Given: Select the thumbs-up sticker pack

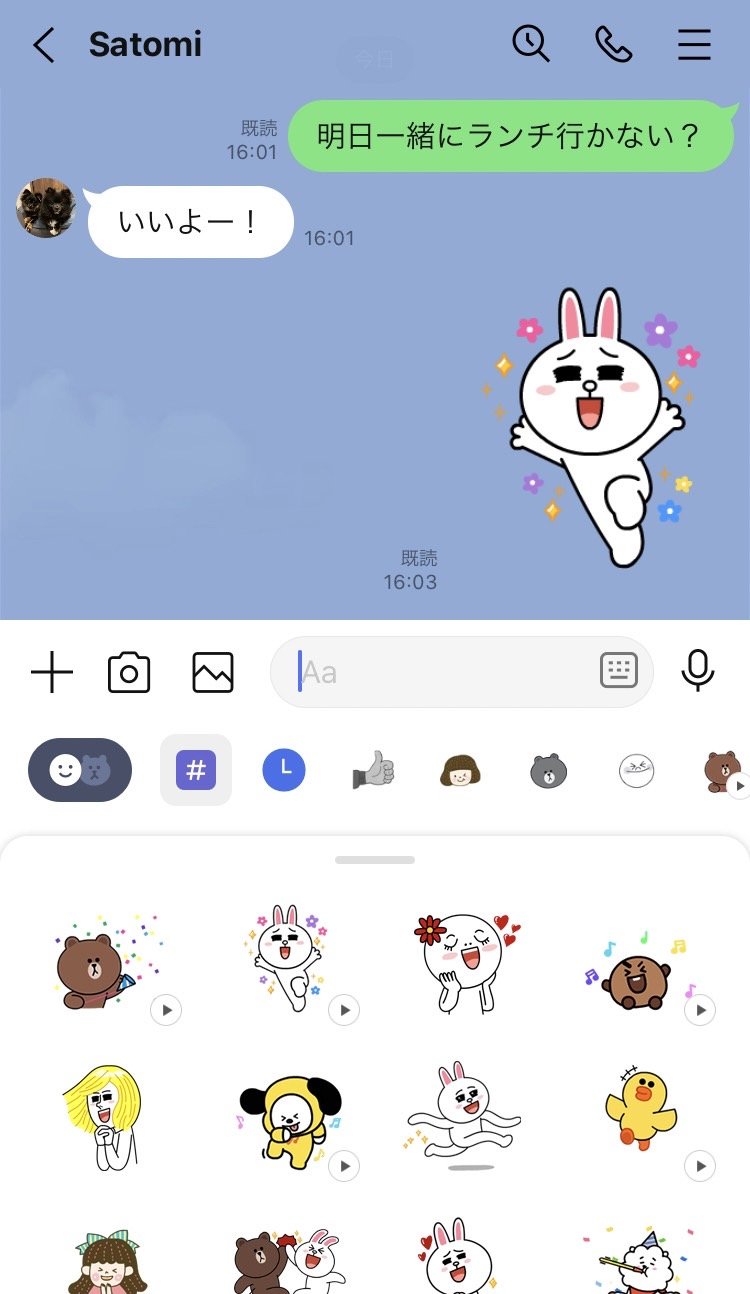Looking at the screenshot, I should [x=375, y=768].
